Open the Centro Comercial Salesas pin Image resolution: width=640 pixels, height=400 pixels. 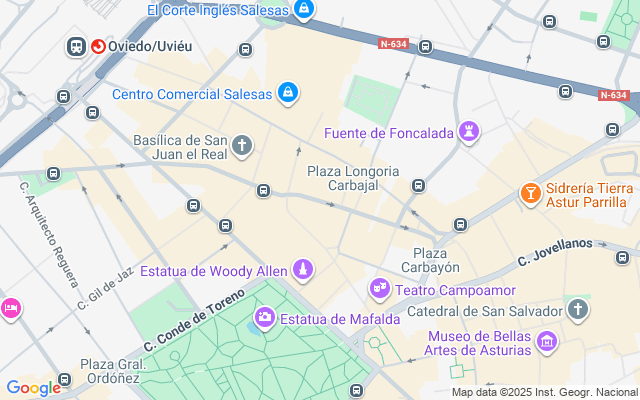[288, 93]
